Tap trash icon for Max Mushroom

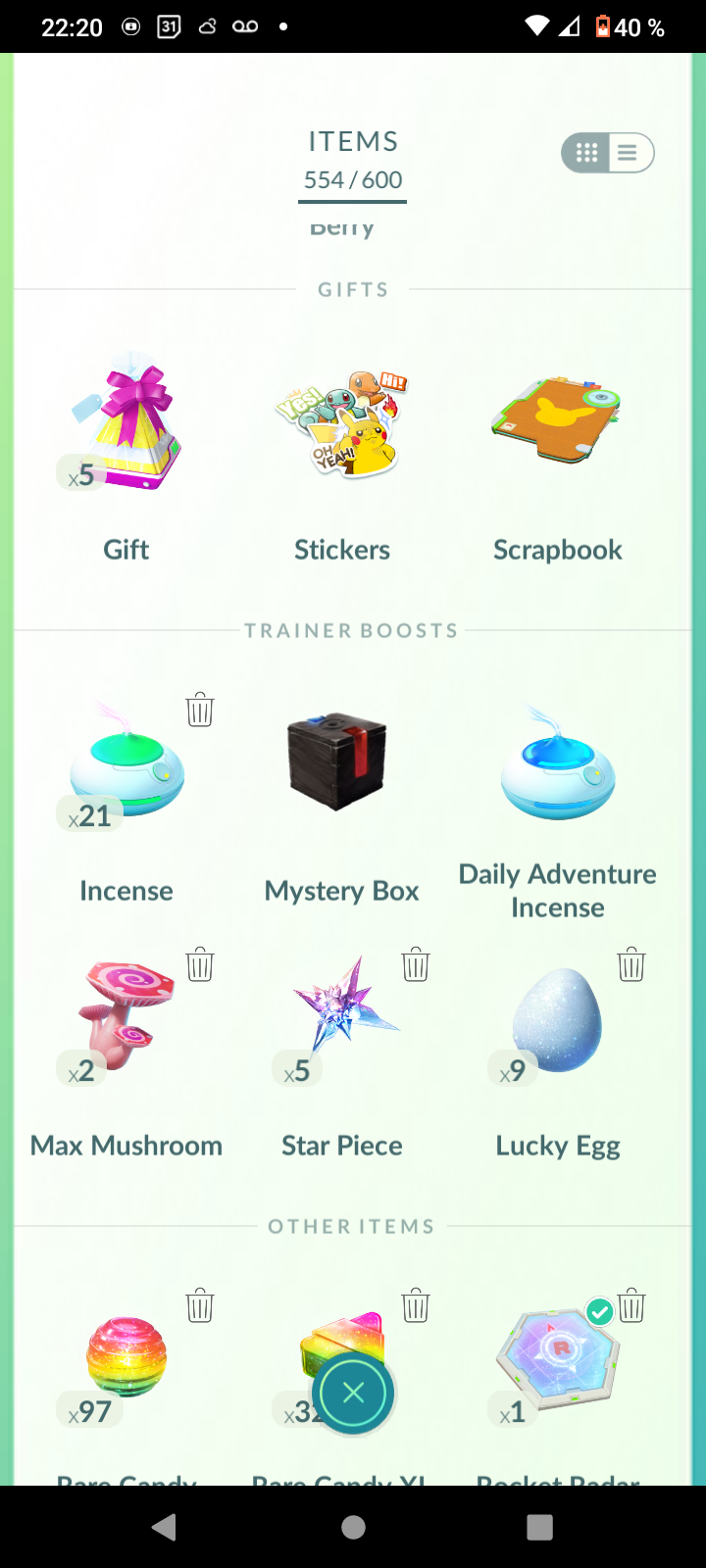tap(200, 964)
